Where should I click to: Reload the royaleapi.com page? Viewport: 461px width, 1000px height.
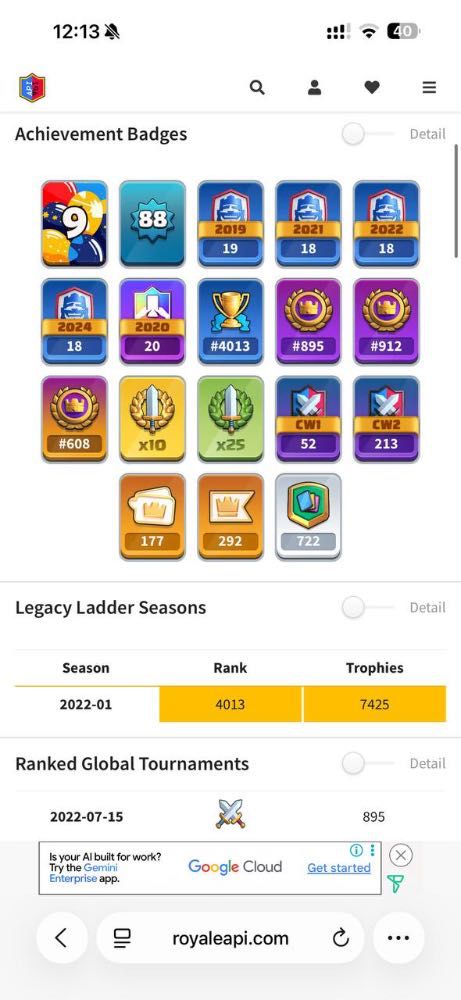tap(341, 938)
